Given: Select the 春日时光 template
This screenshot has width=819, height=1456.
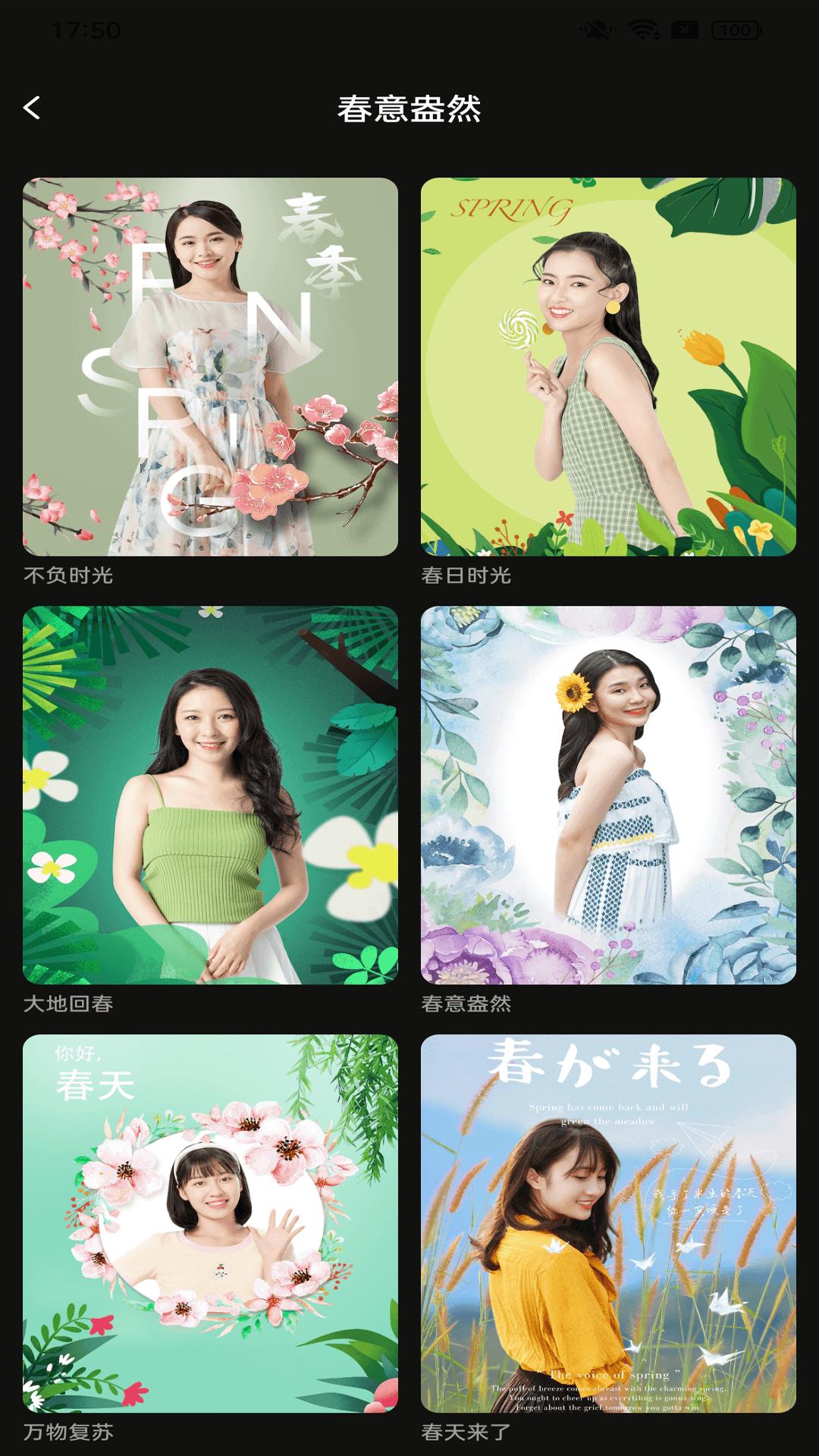Looking at the screenshot, I should click(x=608, y=367).
